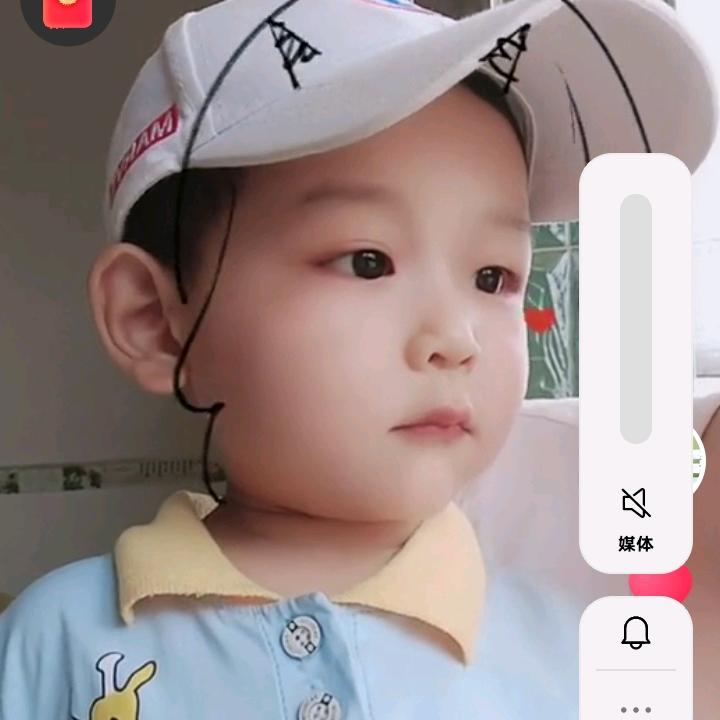Change ringer mode with the bell icon

point(636,633)
